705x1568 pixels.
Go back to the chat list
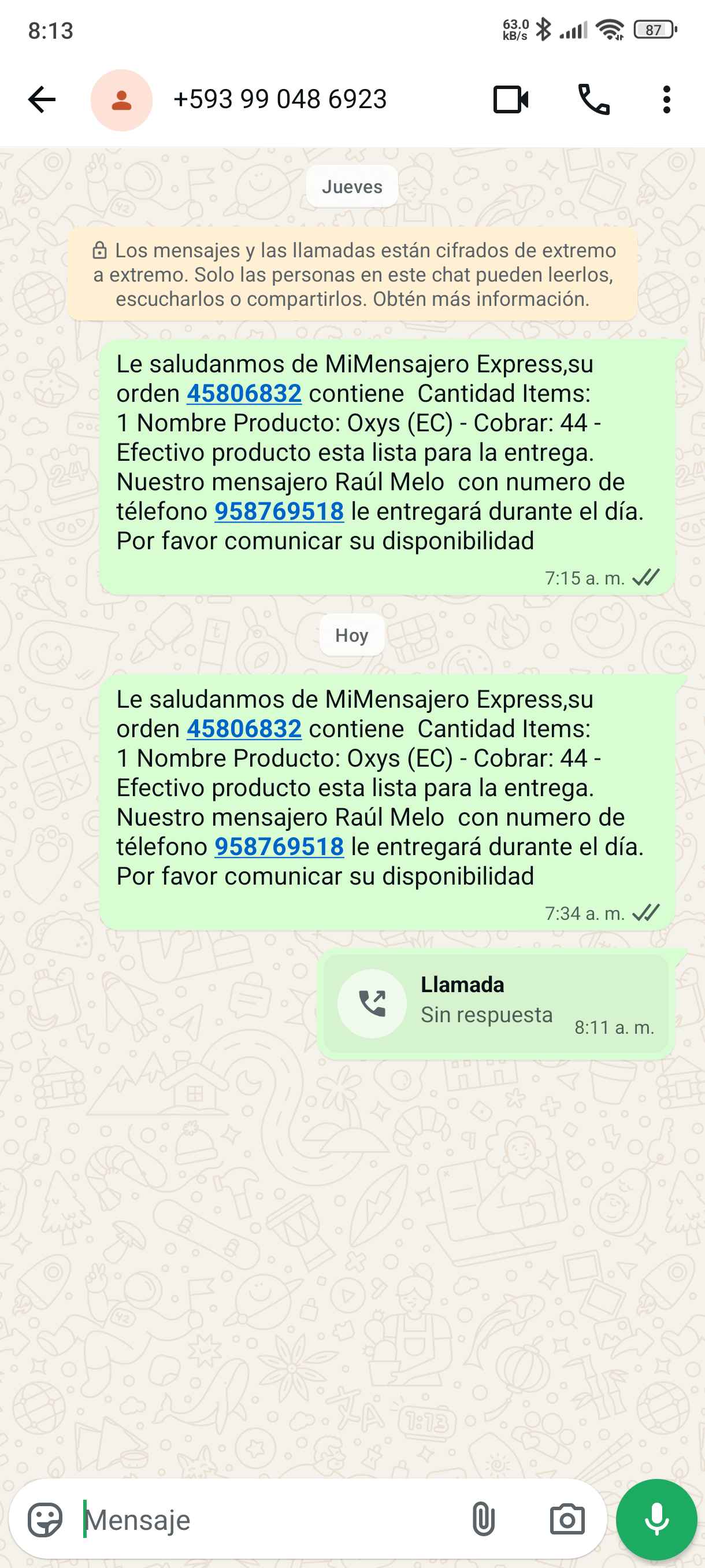point(42,99)
